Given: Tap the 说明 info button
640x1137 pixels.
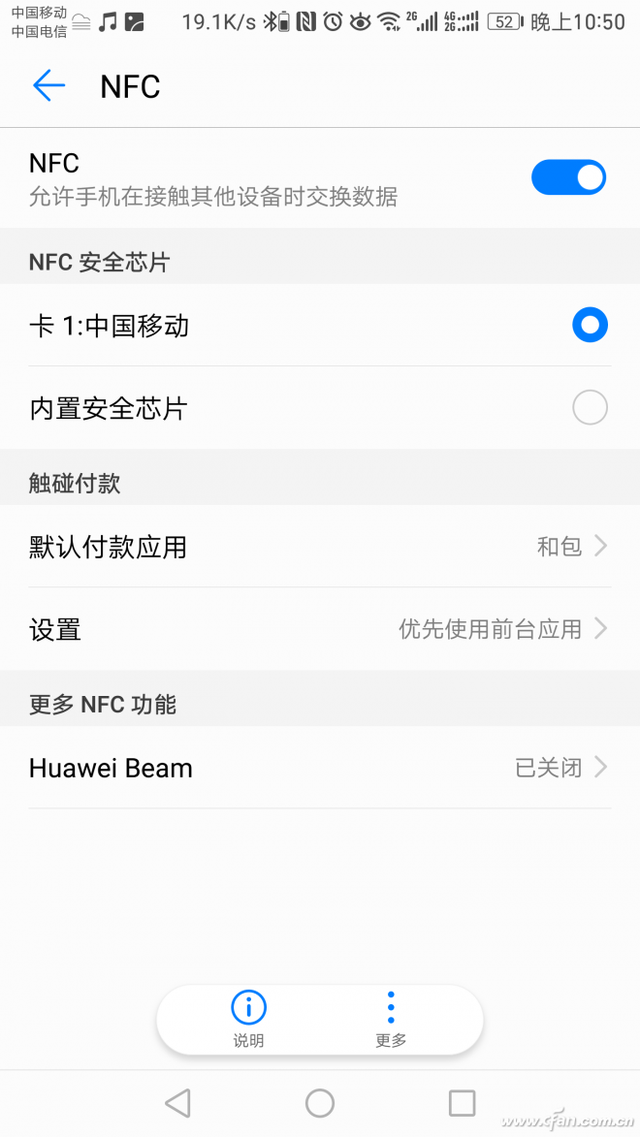Looking at the screenshot, I should (x=248, y=1018).
